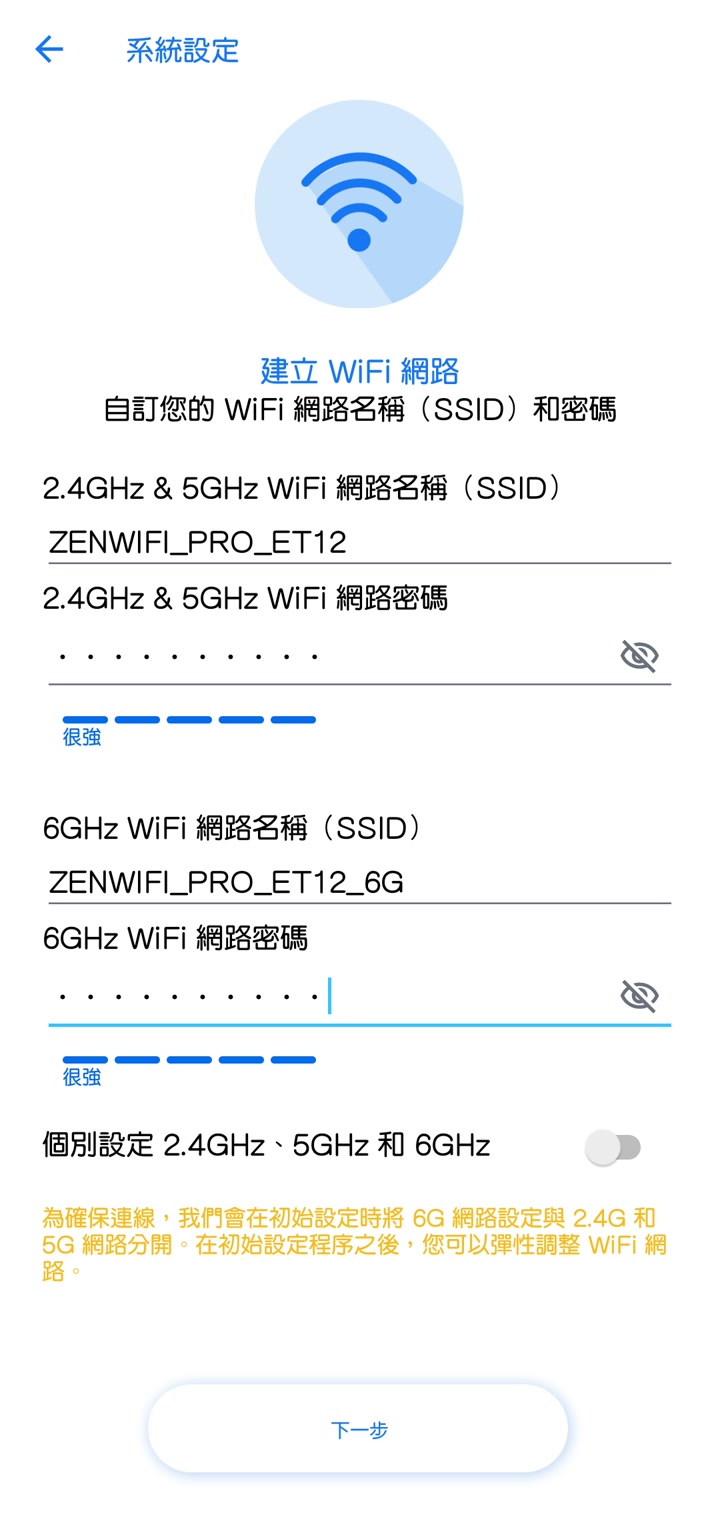
Task: Click inside the 2.4GHz & 5GHz password field
Action: [x=300, y=655]
